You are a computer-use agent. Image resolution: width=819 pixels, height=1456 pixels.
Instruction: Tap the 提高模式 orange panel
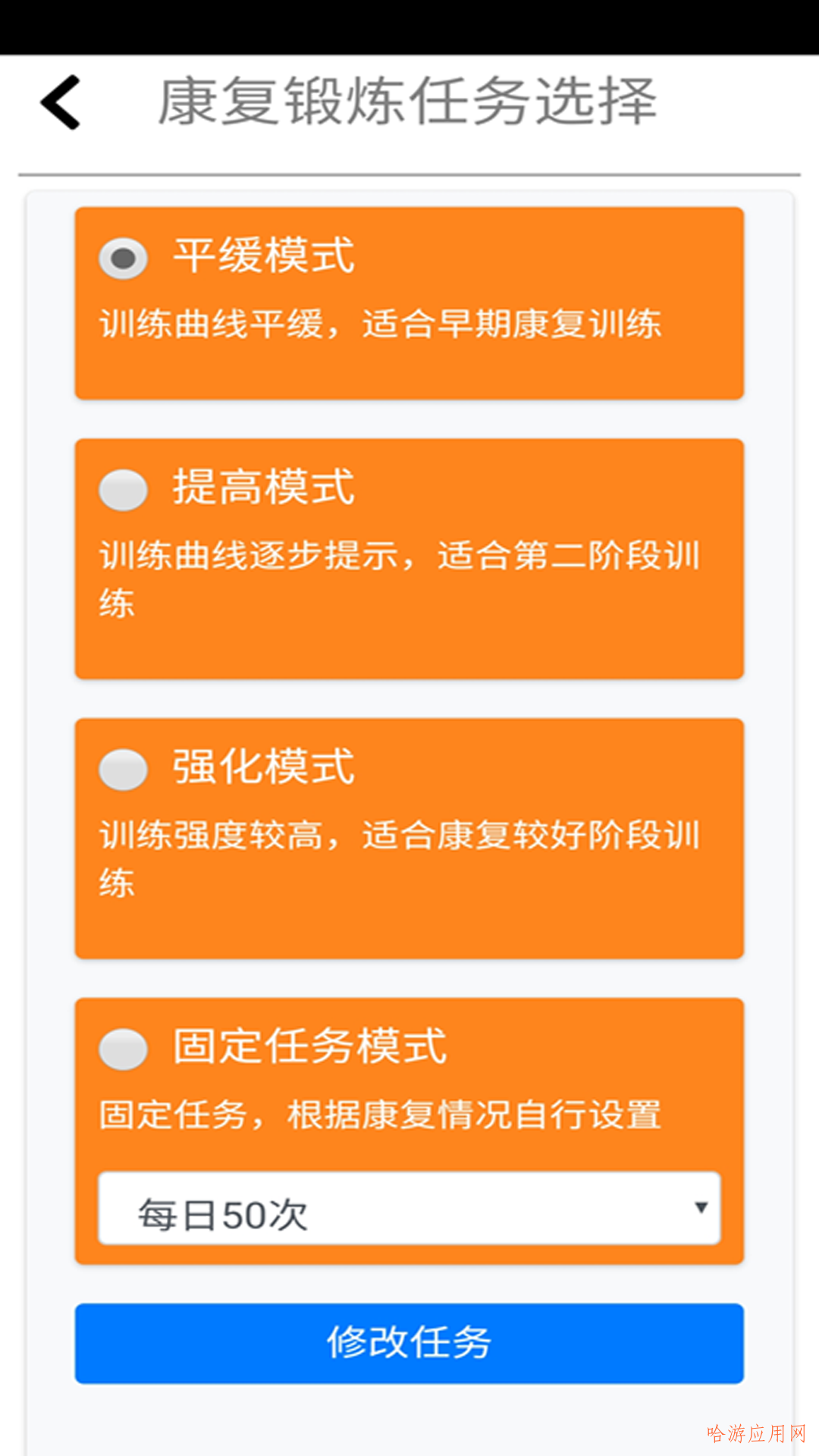point(409,557)
